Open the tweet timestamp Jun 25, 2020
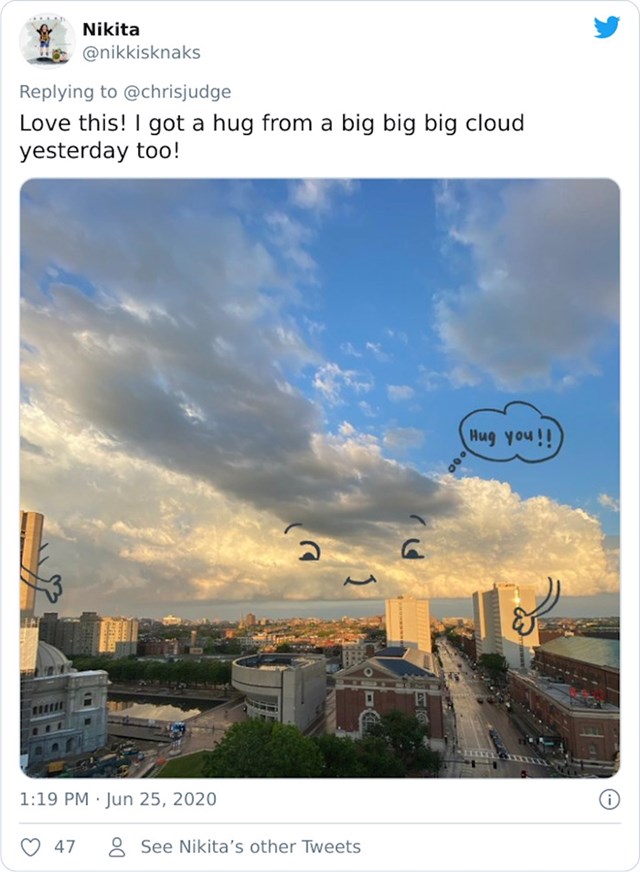This screenshot has height=872, width=640. pos(118,799)
